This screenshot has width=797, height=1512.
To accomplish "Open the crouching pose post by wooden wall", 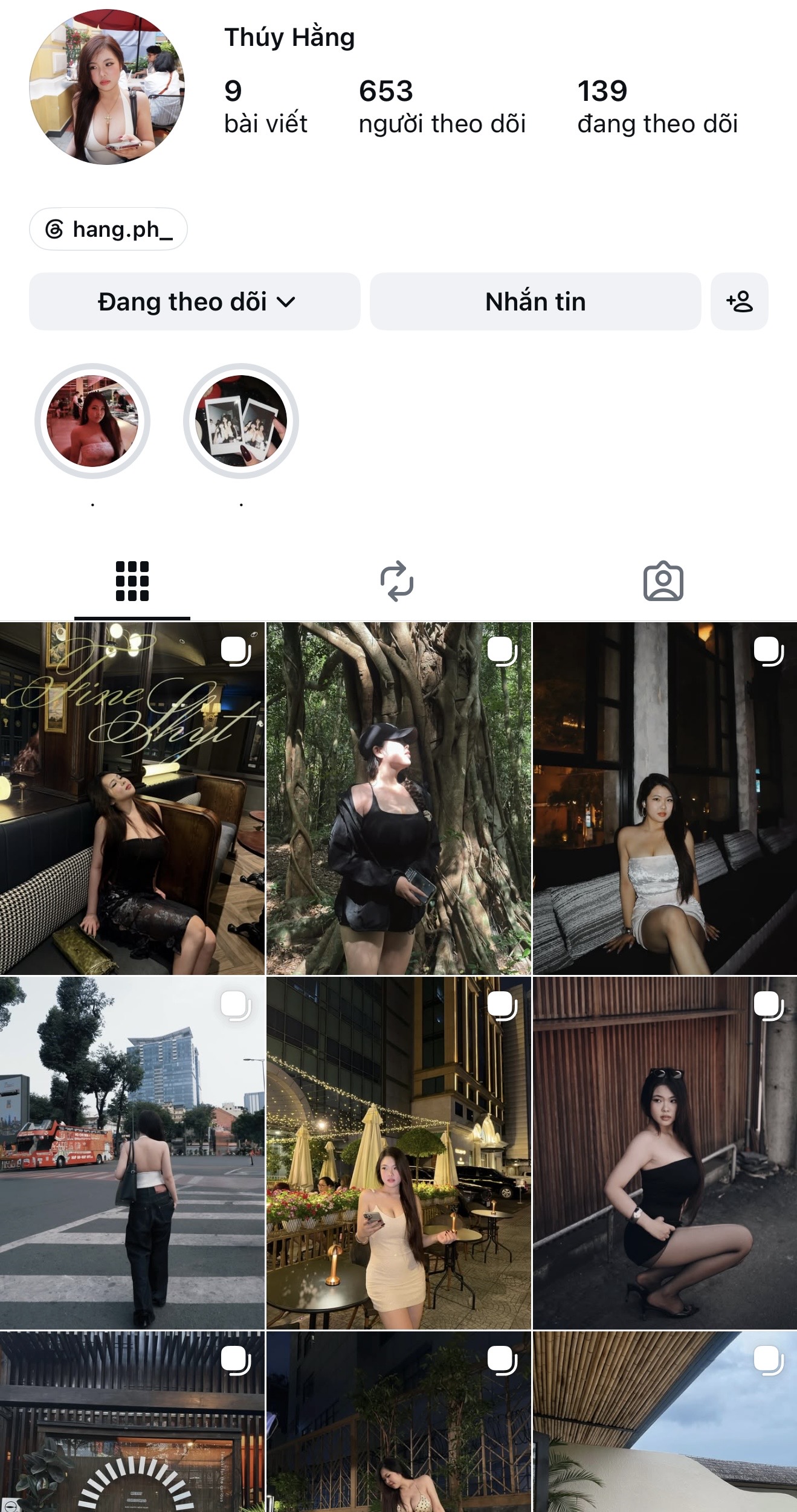I will click(665, 1153).
